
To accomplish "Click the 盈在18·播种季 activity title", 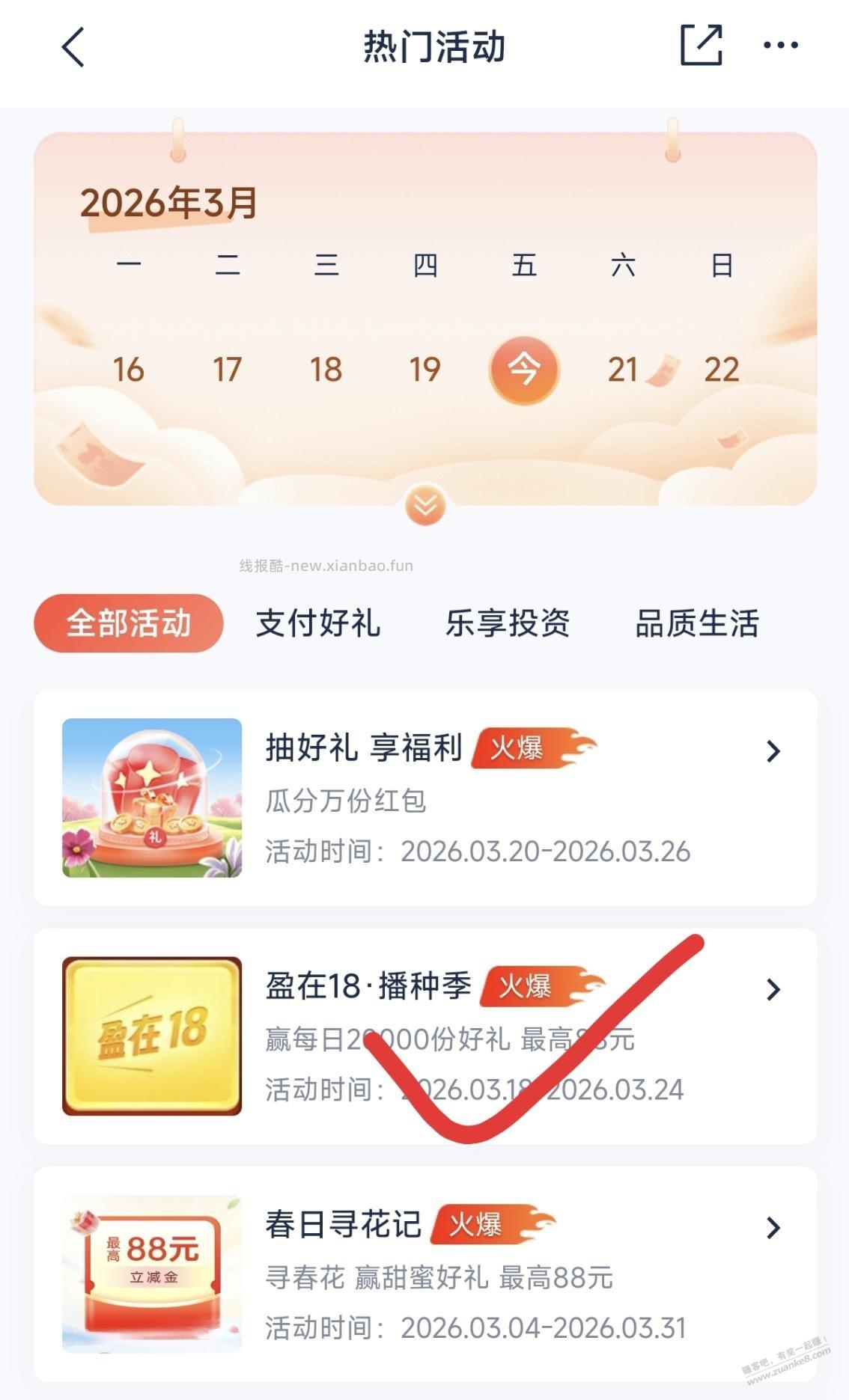I will tap(367, 989).
